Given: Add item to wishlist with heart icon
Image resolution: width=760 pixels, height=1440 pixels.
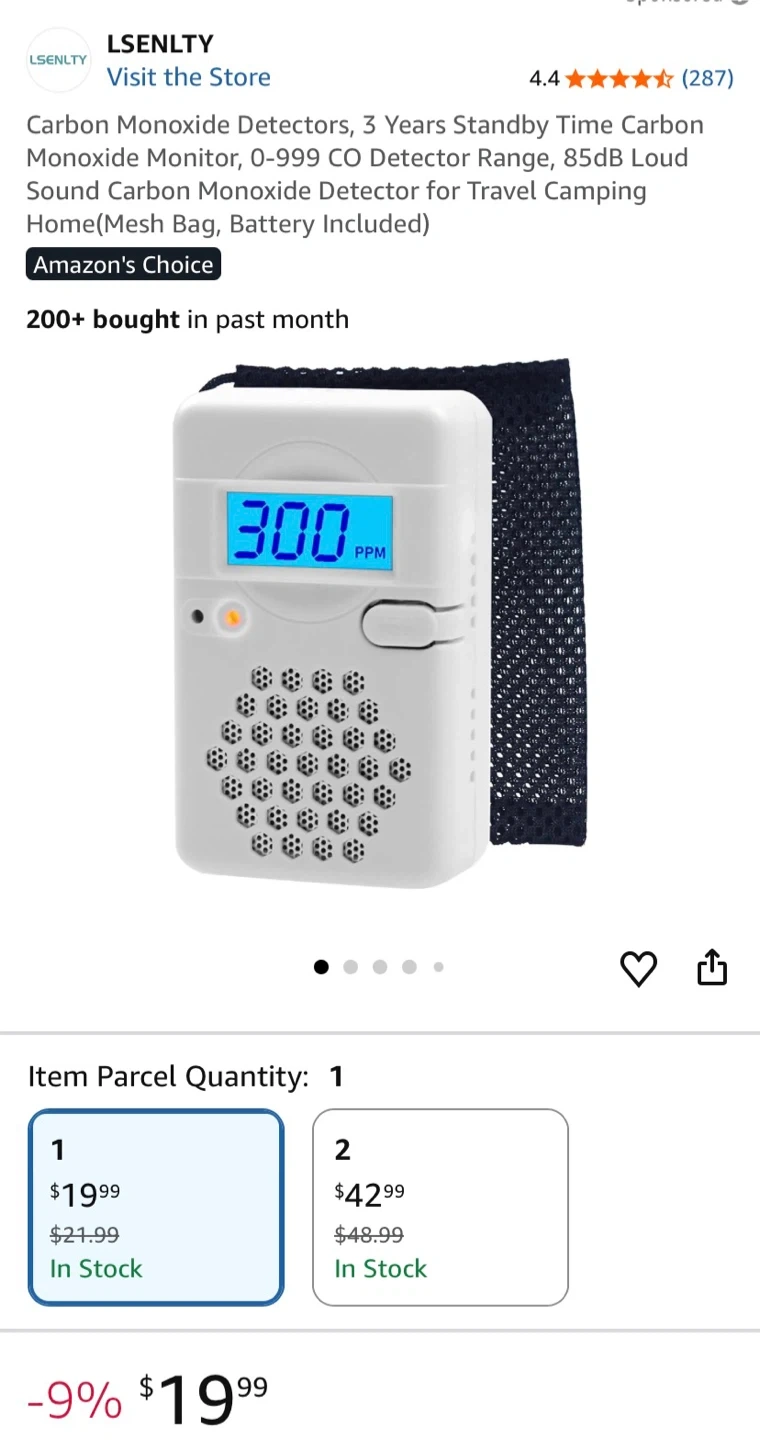Looking at the screenshot, I should point(638,968).
